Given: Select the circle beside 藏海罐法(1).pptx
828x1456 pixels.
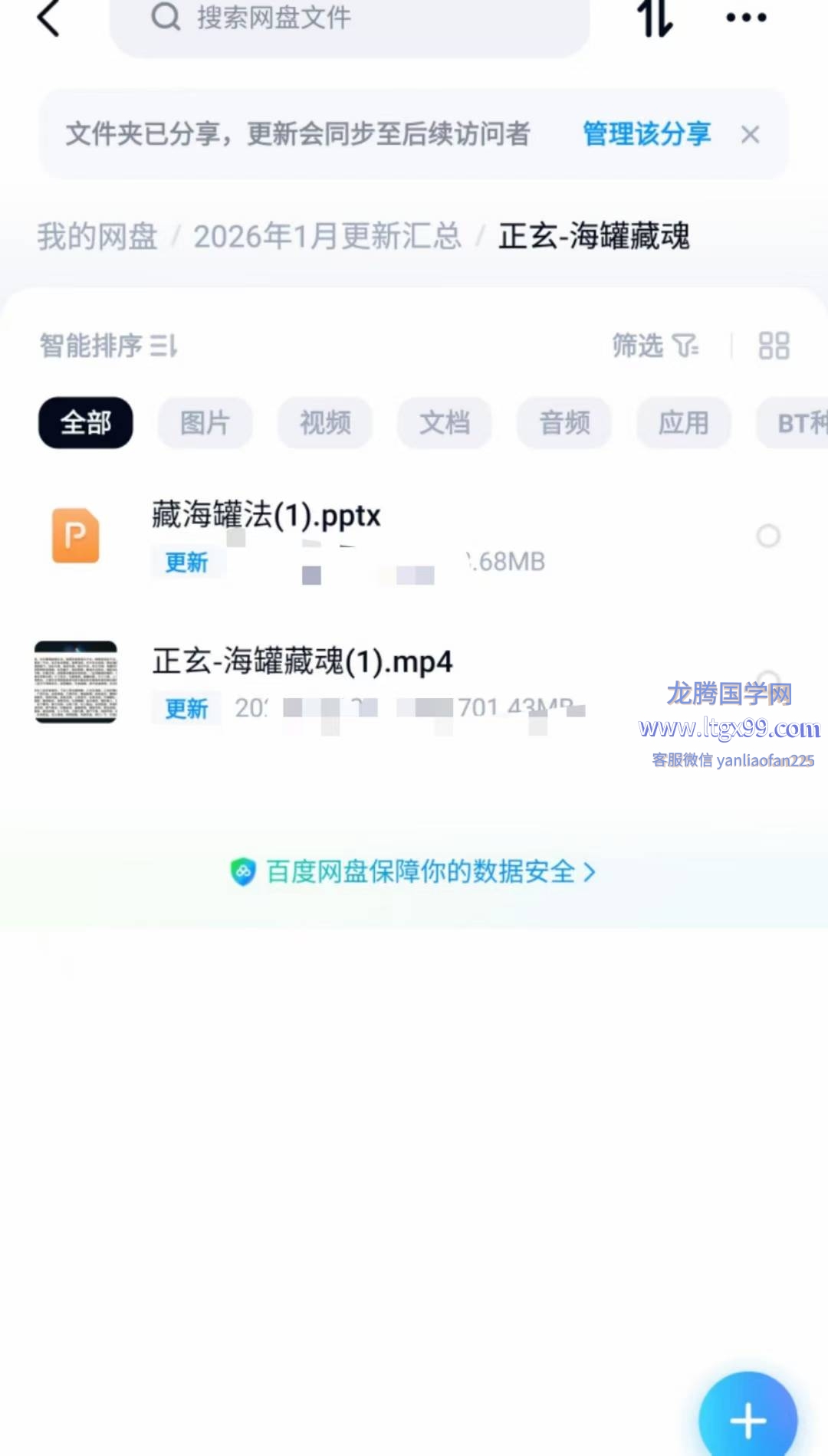Looking at the screenshot, I should coord(768,536).
